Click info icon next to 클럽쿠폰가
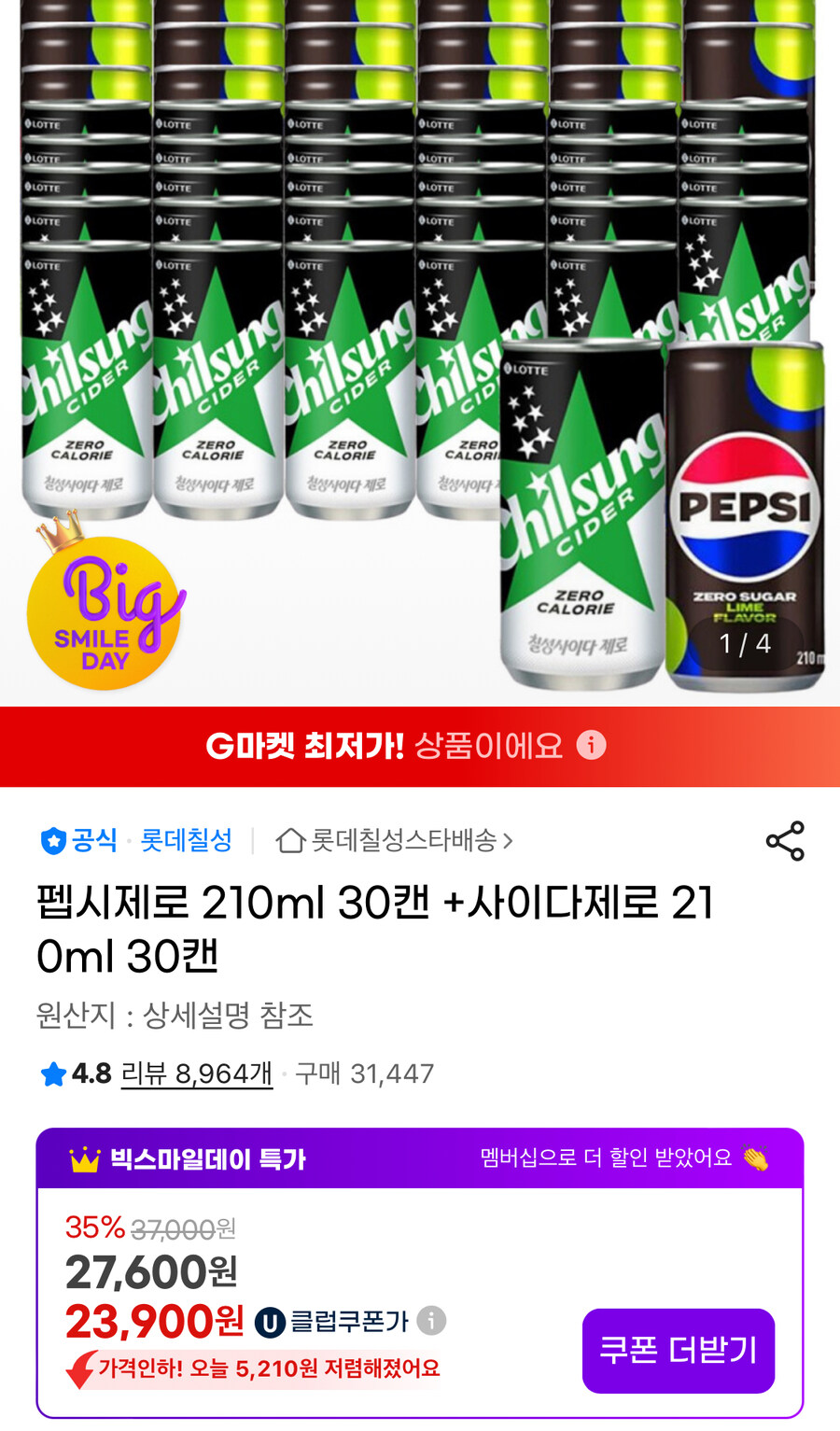The image size is (840, 1431). pyautogui.click(x=430, y=1321)
